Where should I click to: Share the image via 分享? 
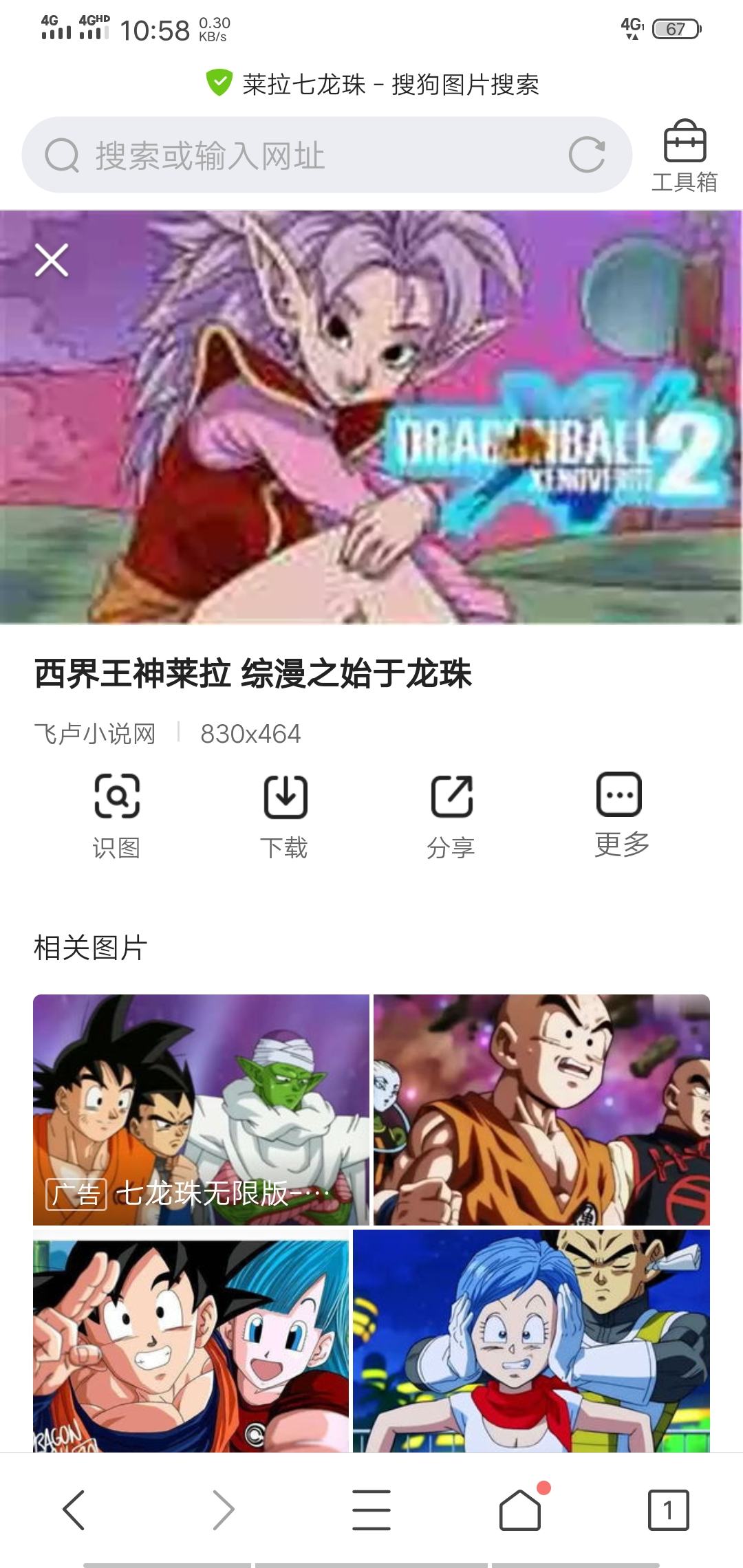[451, 816]
